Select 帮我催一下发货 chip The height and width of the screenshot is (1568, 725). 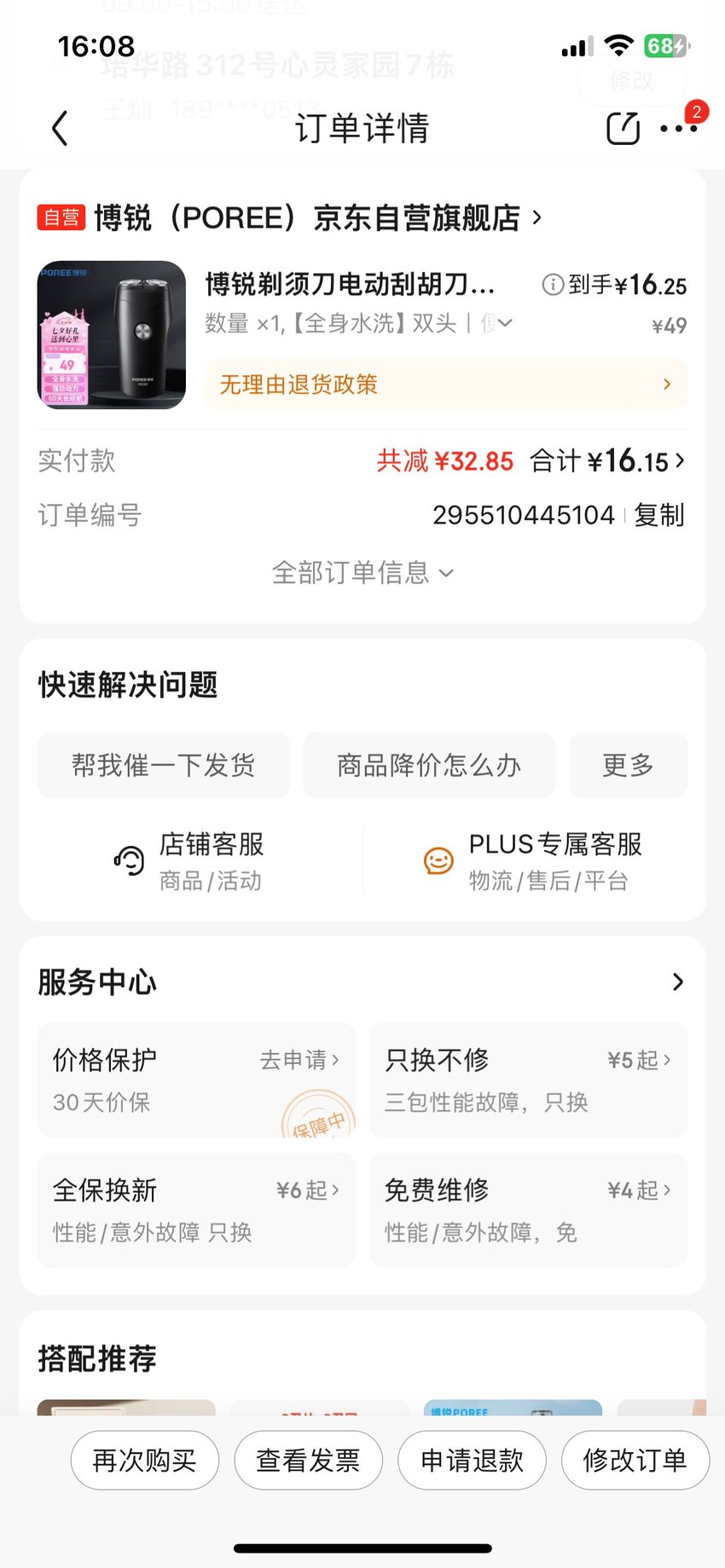coord(163,765)
